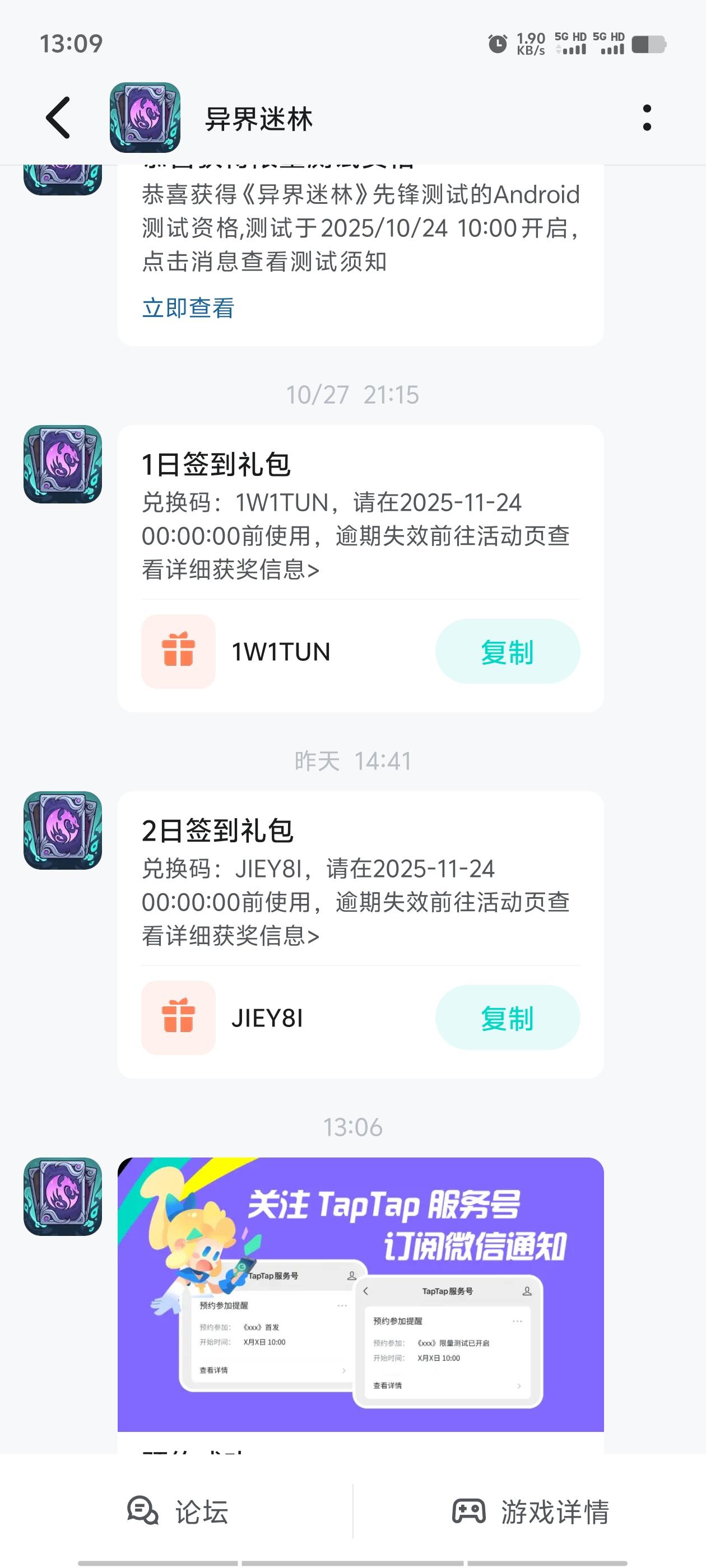Tap the alarm clock status bar icon
Image resolution: width=706 pixels, height=1568 pixels.
coord(495,44)
